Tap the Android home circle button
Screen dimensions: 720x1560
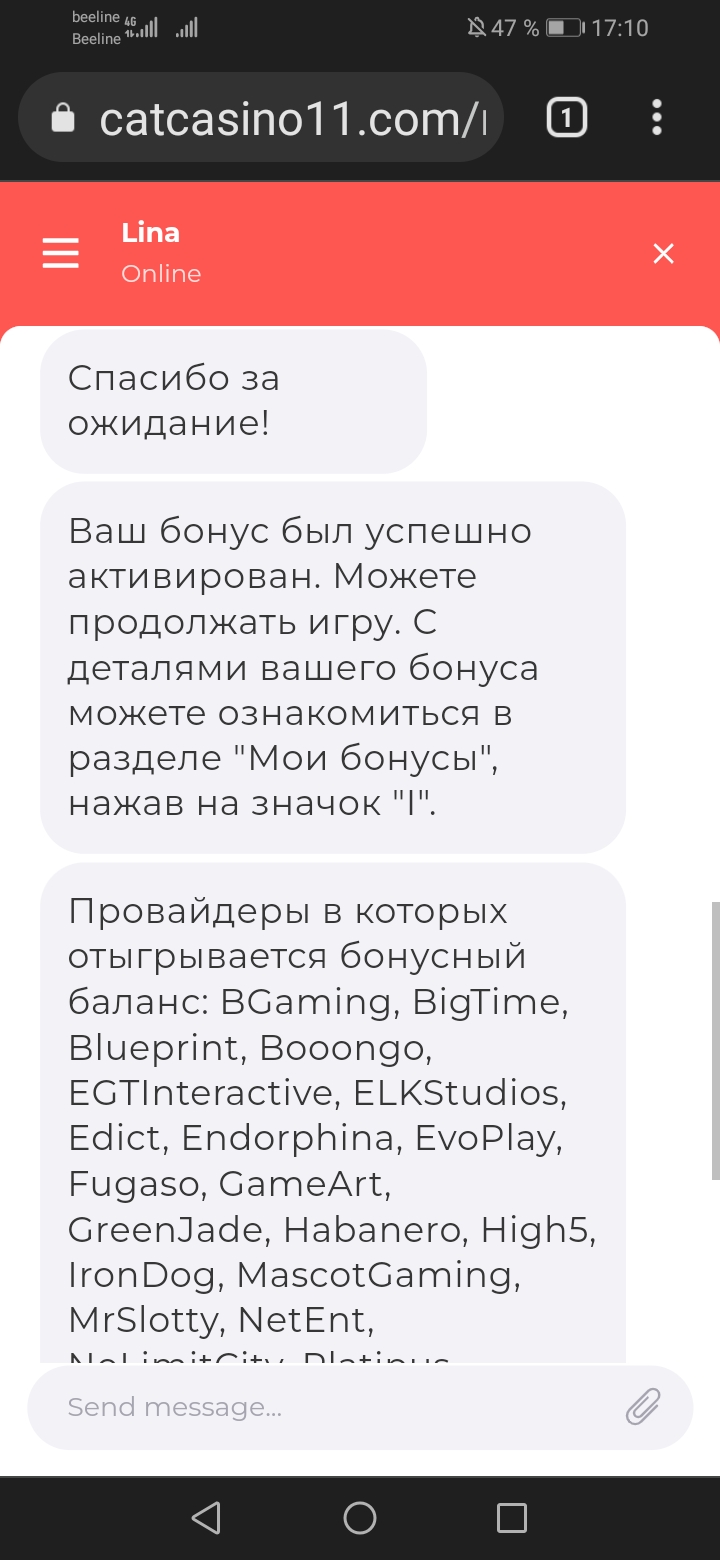pyautogui.click(x=359, y=1517)
